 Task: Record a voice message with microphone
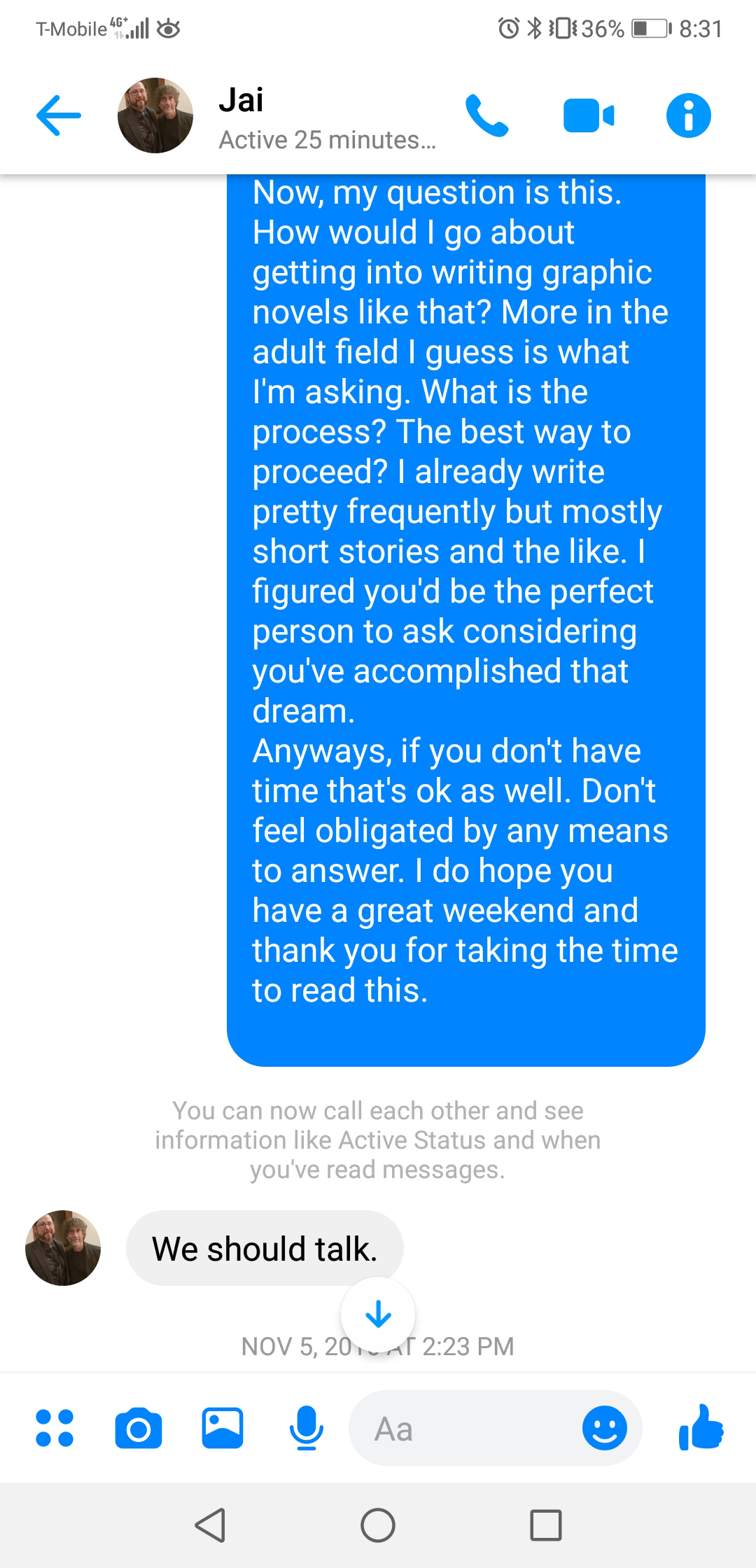(307, 1428)
